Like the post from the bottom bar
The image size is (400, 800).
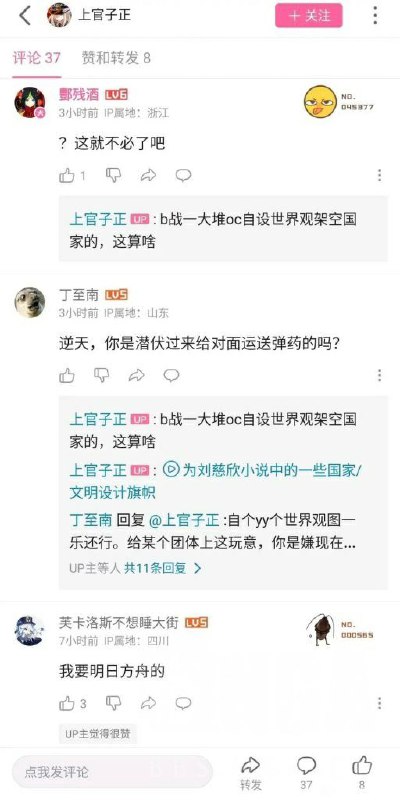coord(362,772)
